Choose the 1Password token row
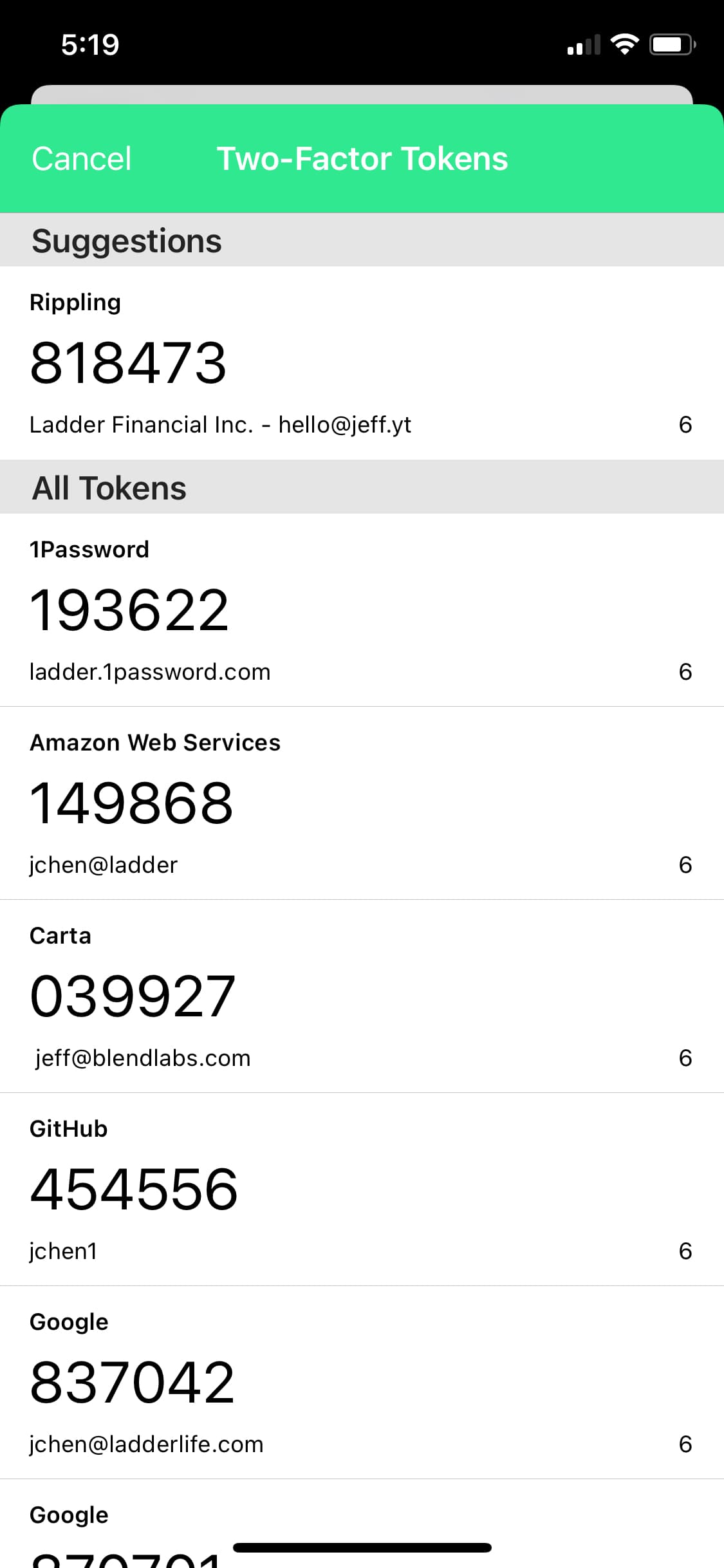 point(360,610)
